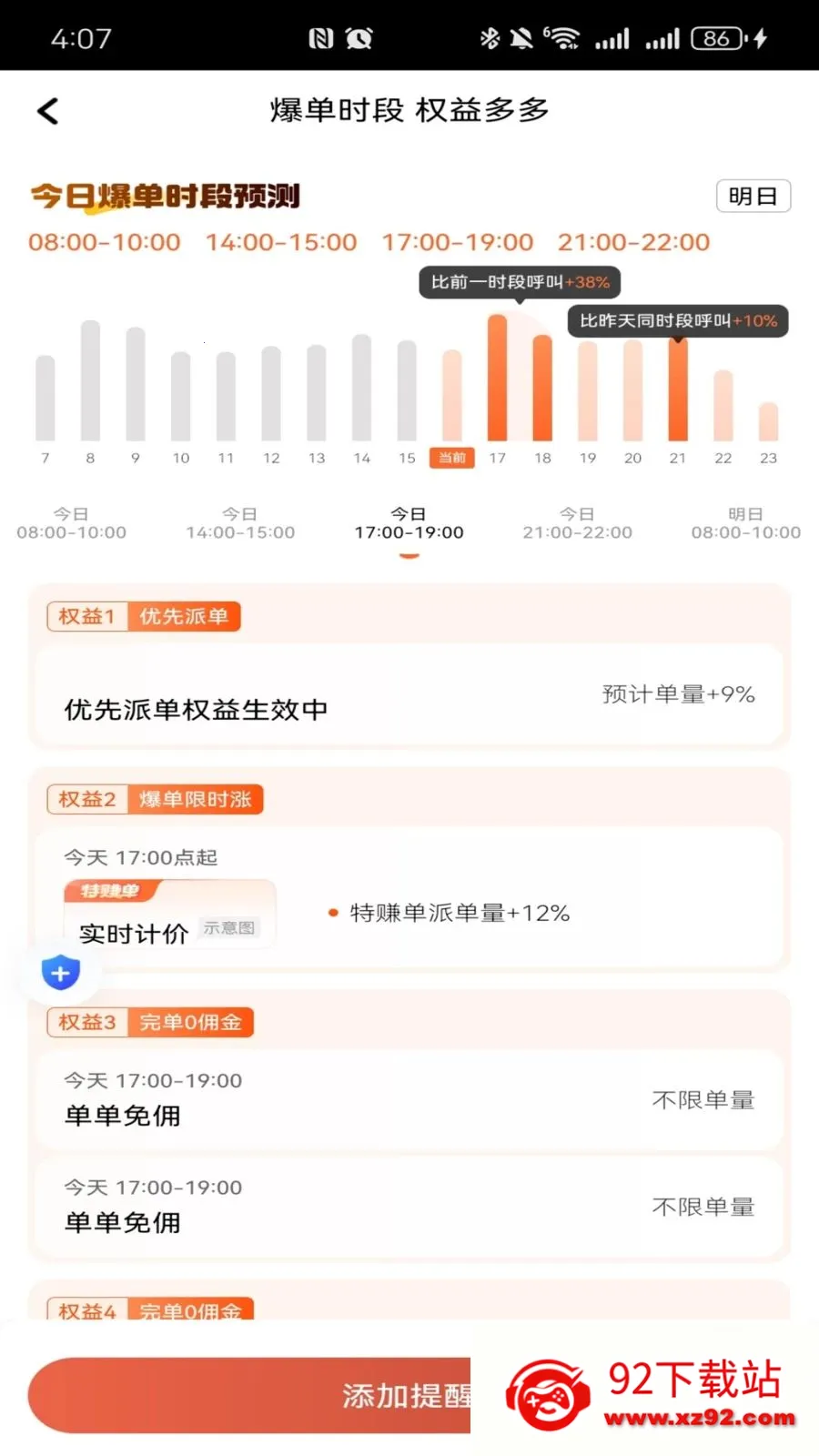
Task: Go back using the top-left arrow
Action: click(48, 112)
